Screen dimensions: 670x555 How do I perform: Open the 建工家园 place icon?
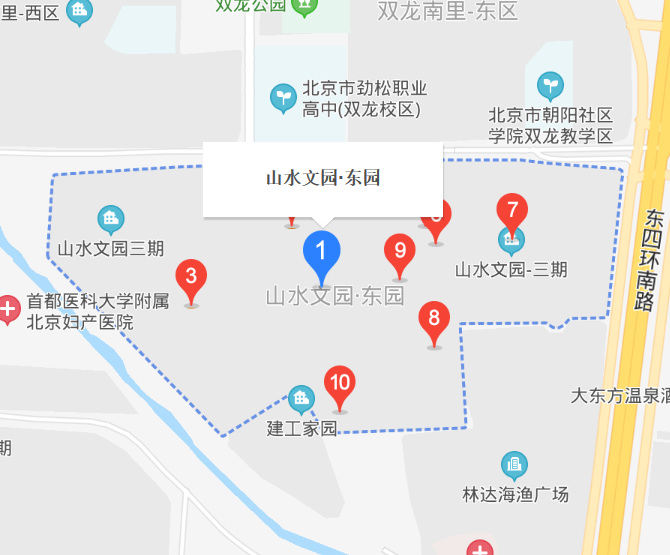pos(301,400)
